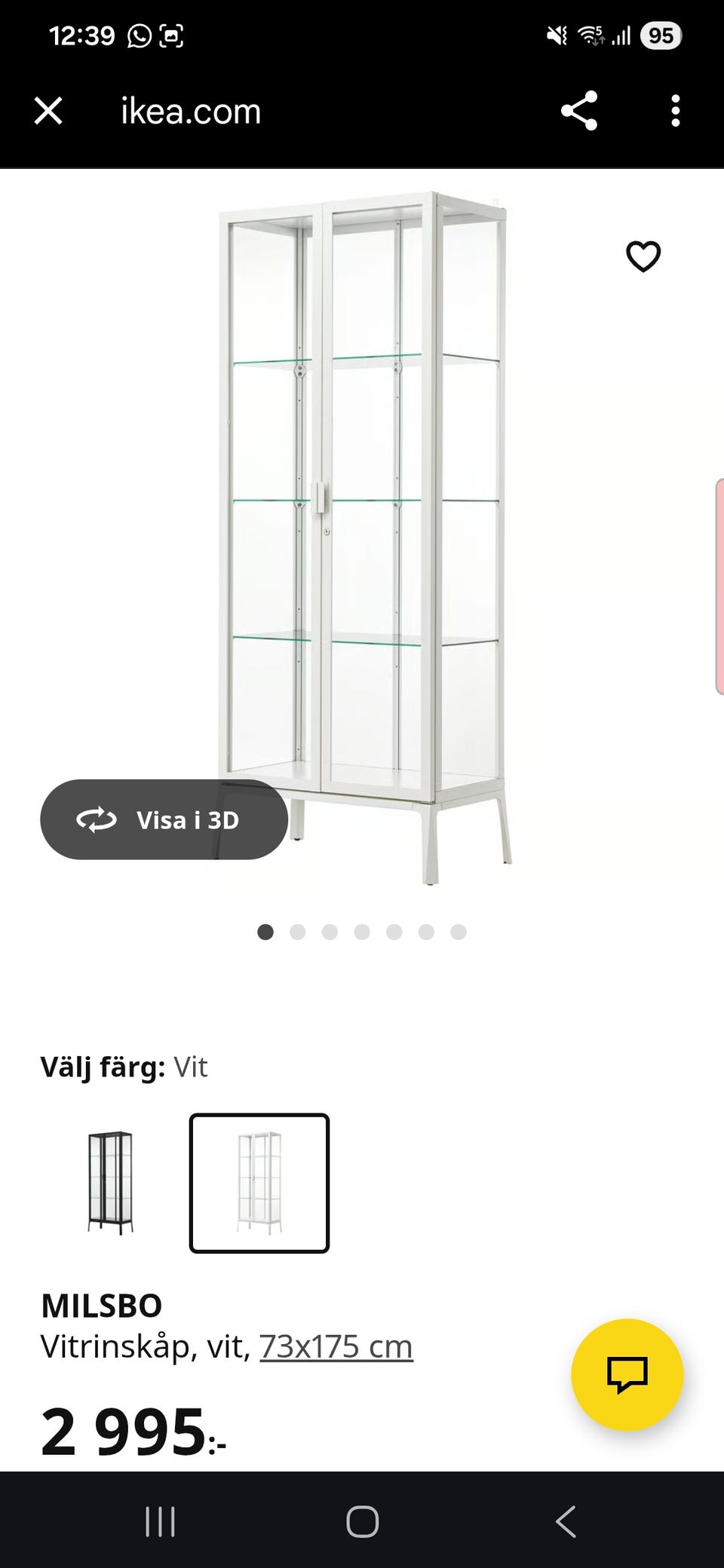724x1568 pixels.
Task: Activate the Visa i 3D viewer
Action: [164, 820]
